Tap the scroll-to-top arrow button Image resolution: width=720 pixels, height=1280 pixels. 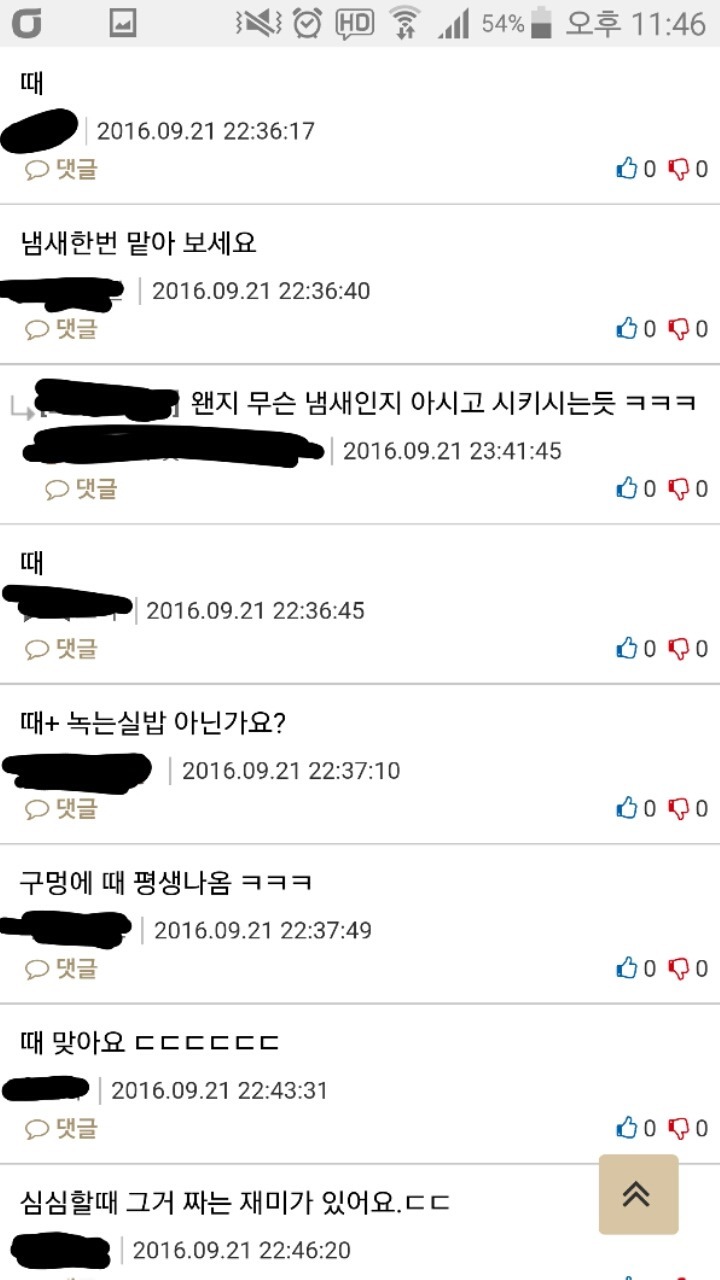(638, 1194)
